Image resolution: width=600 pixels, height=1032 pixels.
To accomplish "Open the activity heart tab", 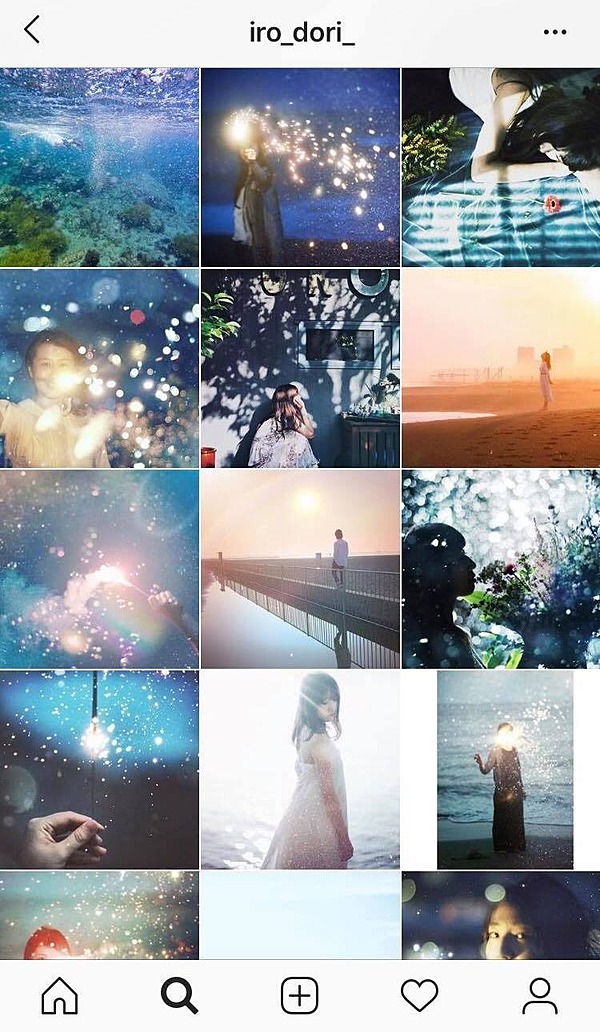I will coord(419,996).
